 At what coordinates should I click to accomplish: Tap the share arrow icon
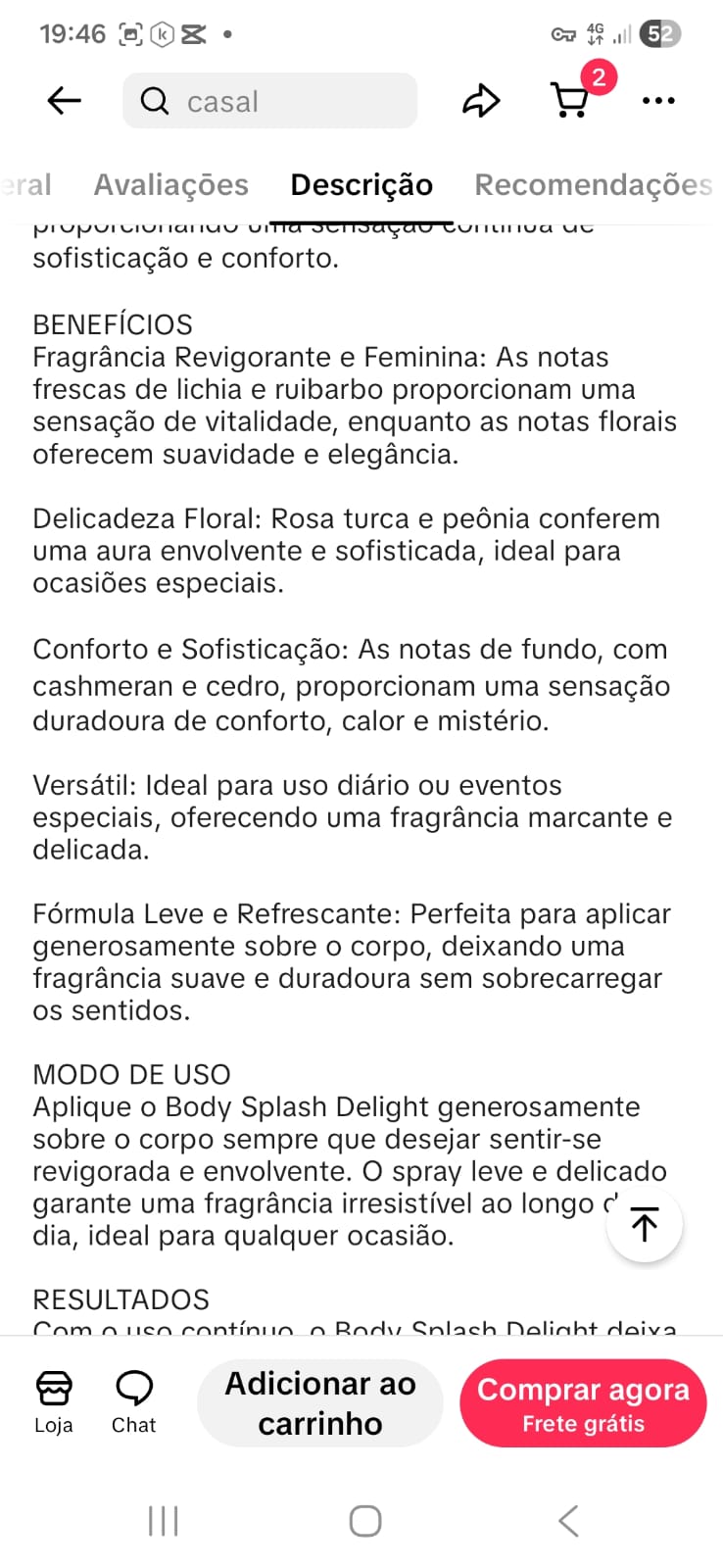click(481, 100)
